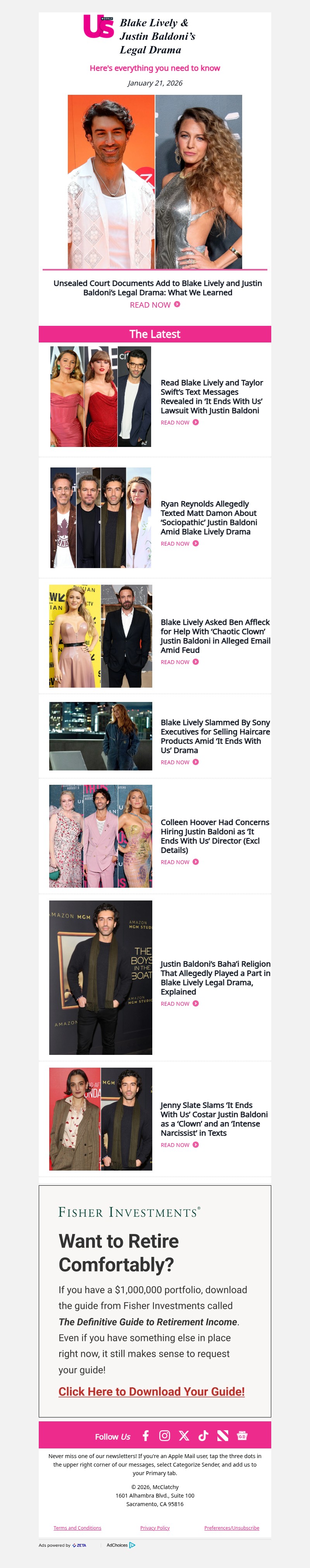This screenshot has height=1568, width=310.
Task: Open Us Weekly X profile
Action: point(184,1436)
